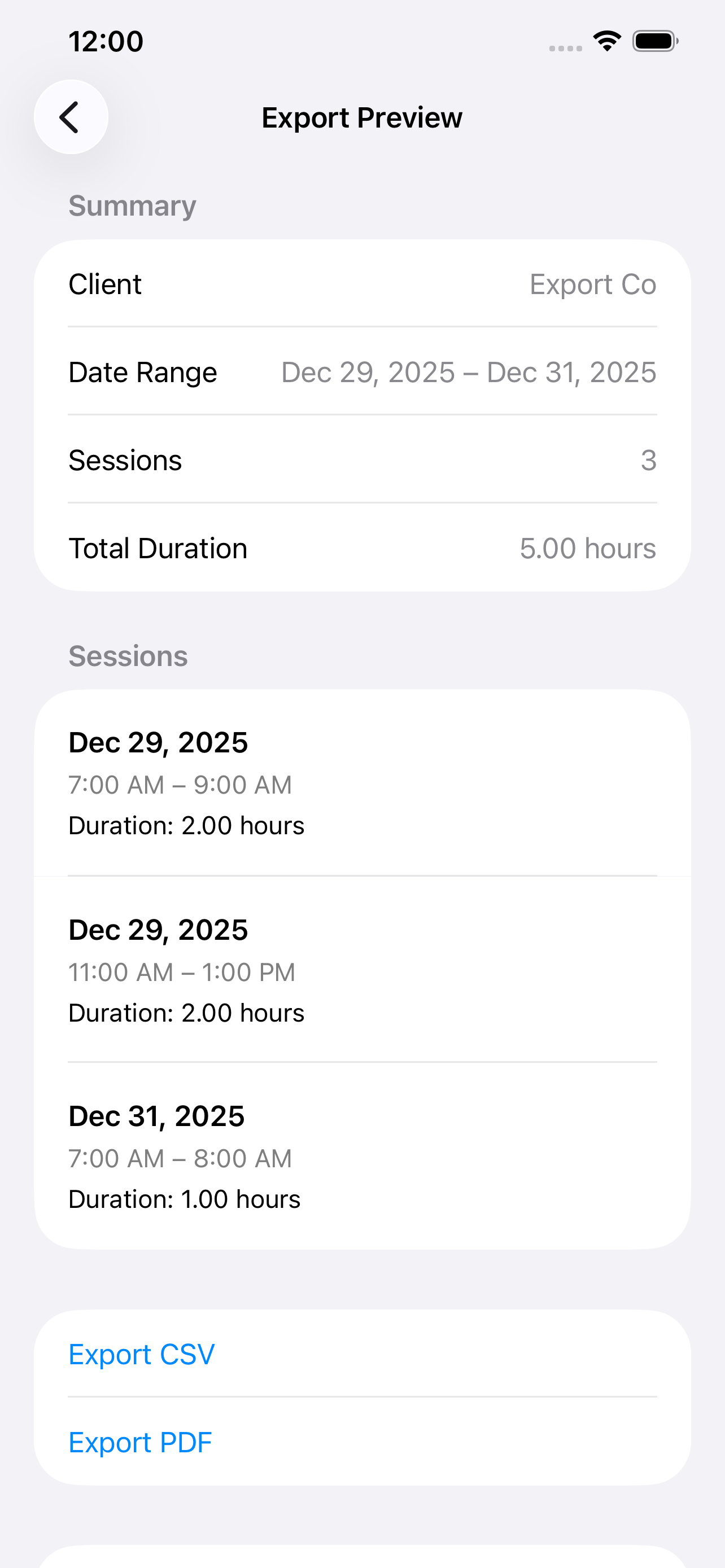The image size is (725, 1568).
Task: Tap duration text of the 1.00 hours session
Action: (x=185, y=1198)
